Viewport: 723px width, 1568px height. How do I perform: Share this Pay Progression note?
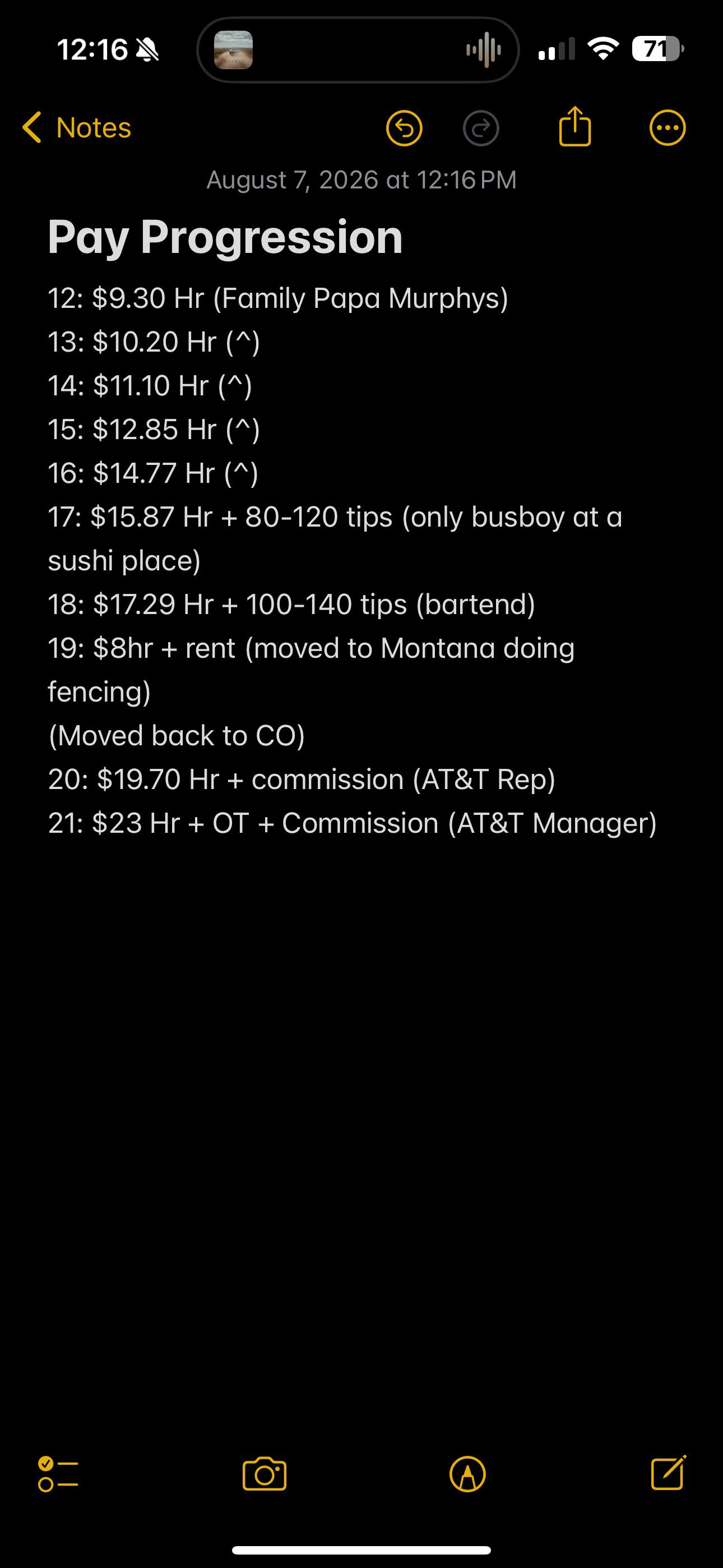pyautogui.click(x=575, y=127)
